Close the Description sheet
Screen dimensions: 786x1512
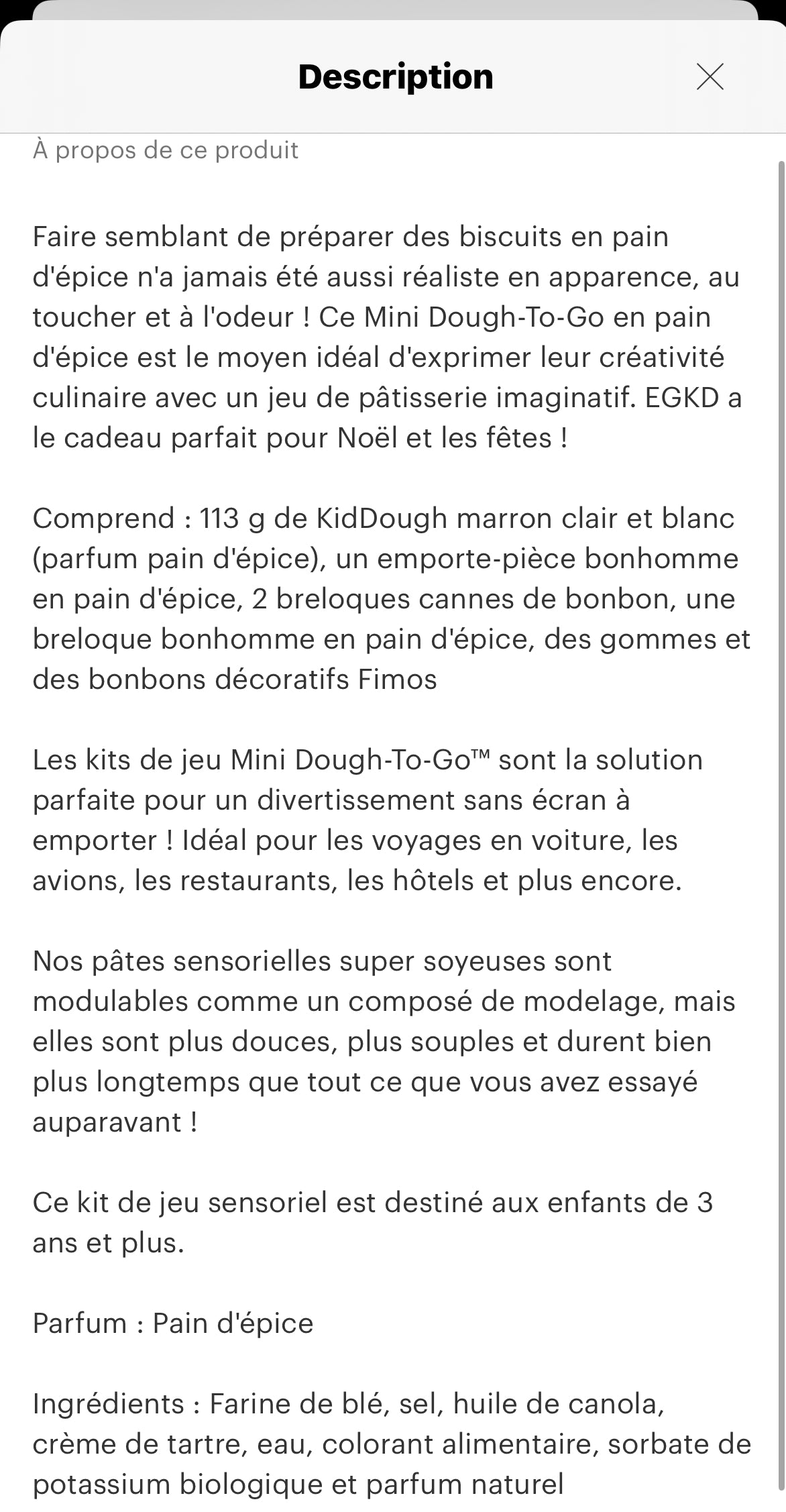[710, 76]
